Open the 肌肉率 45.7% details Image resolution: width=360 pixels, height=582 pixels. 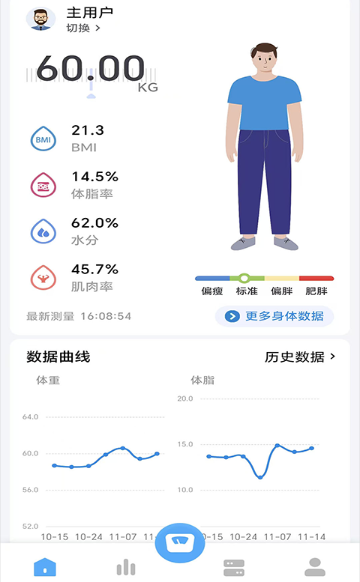click(x=74, y=278)
